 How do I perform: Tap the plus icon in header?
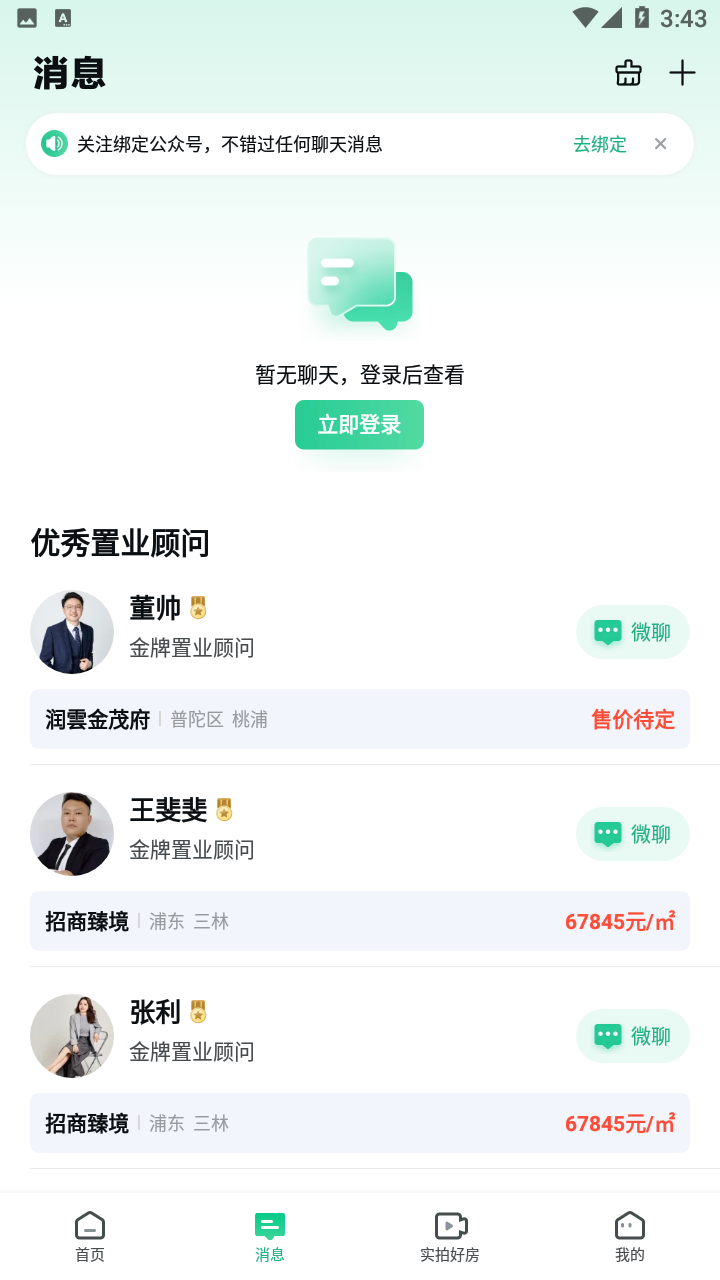[682, 73]
